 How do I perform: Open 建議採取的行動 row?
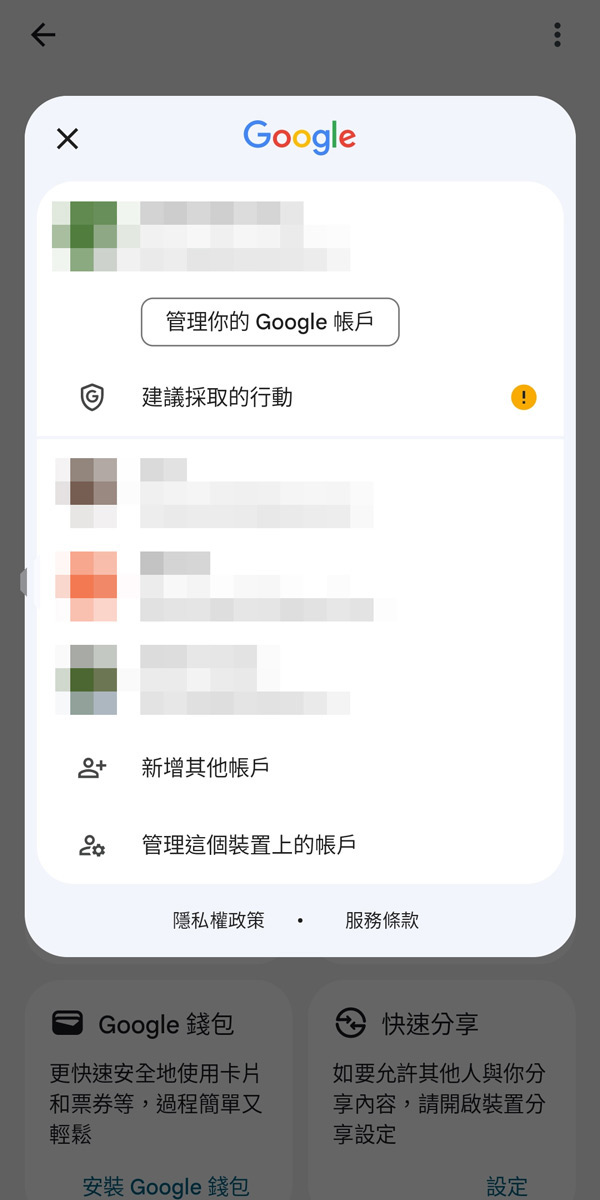pyautogui.click(x=300, y=398)
